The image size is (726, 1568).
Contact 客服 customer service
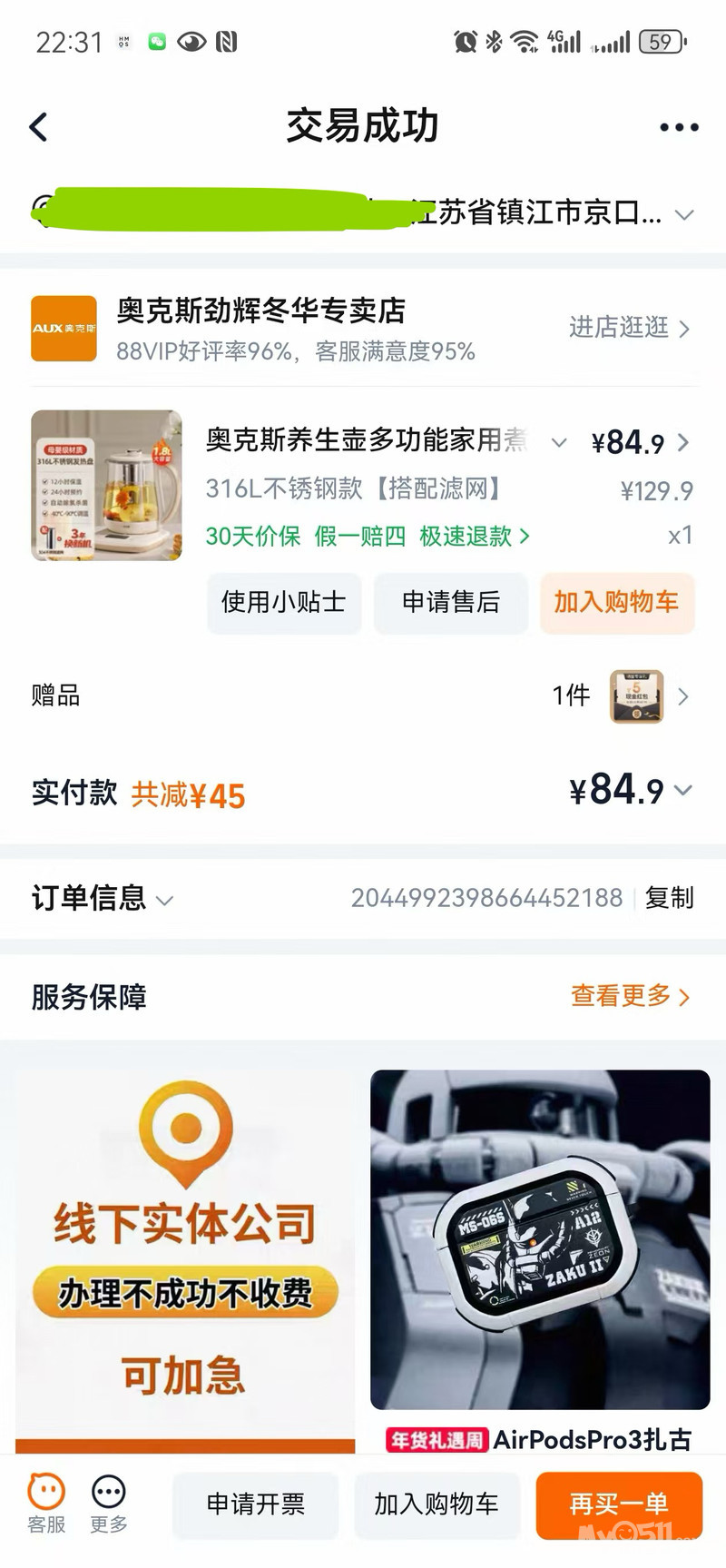coord(46,1503)
